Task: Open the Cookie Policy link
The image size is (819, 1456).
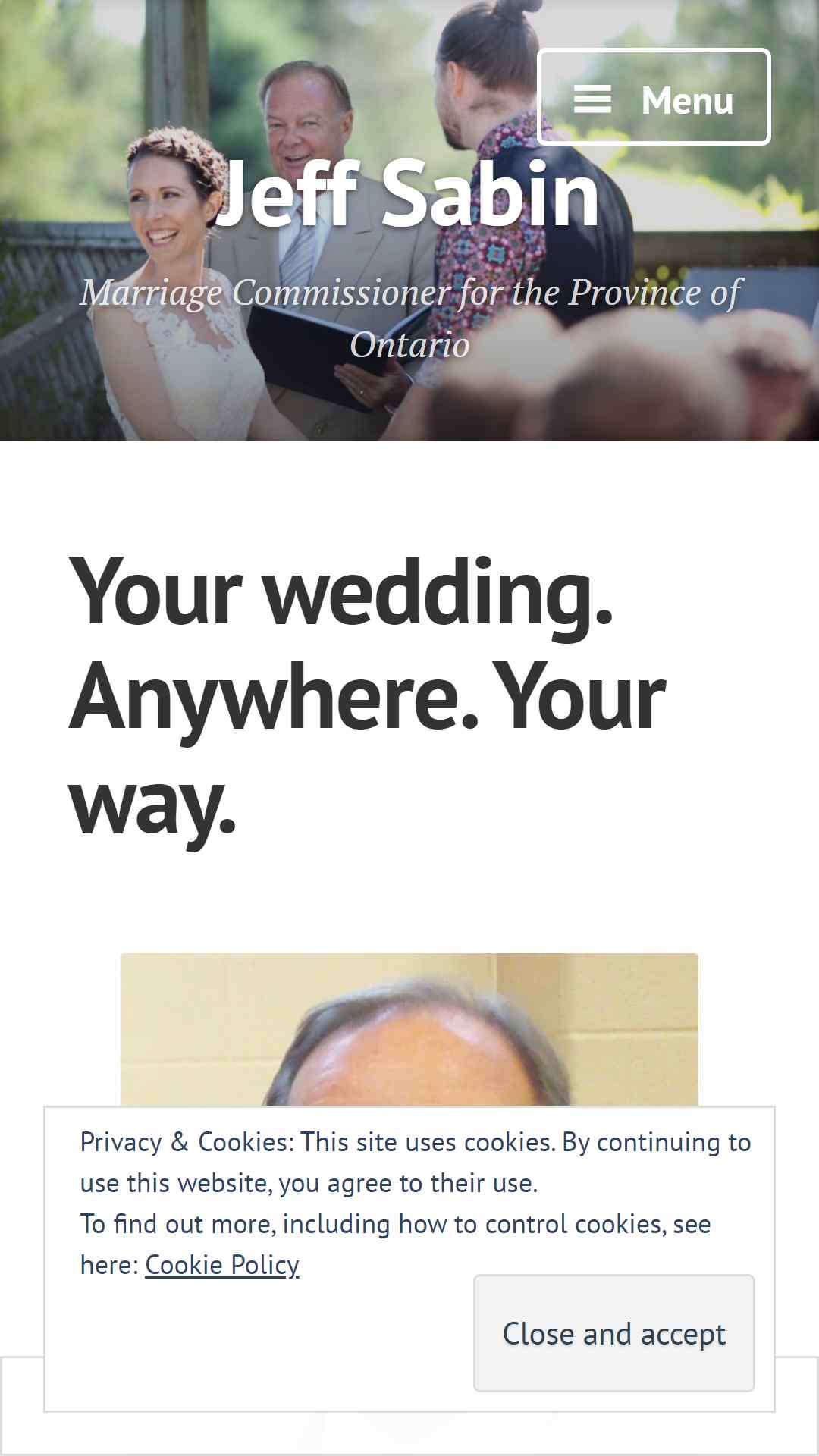Action: 222,1265
